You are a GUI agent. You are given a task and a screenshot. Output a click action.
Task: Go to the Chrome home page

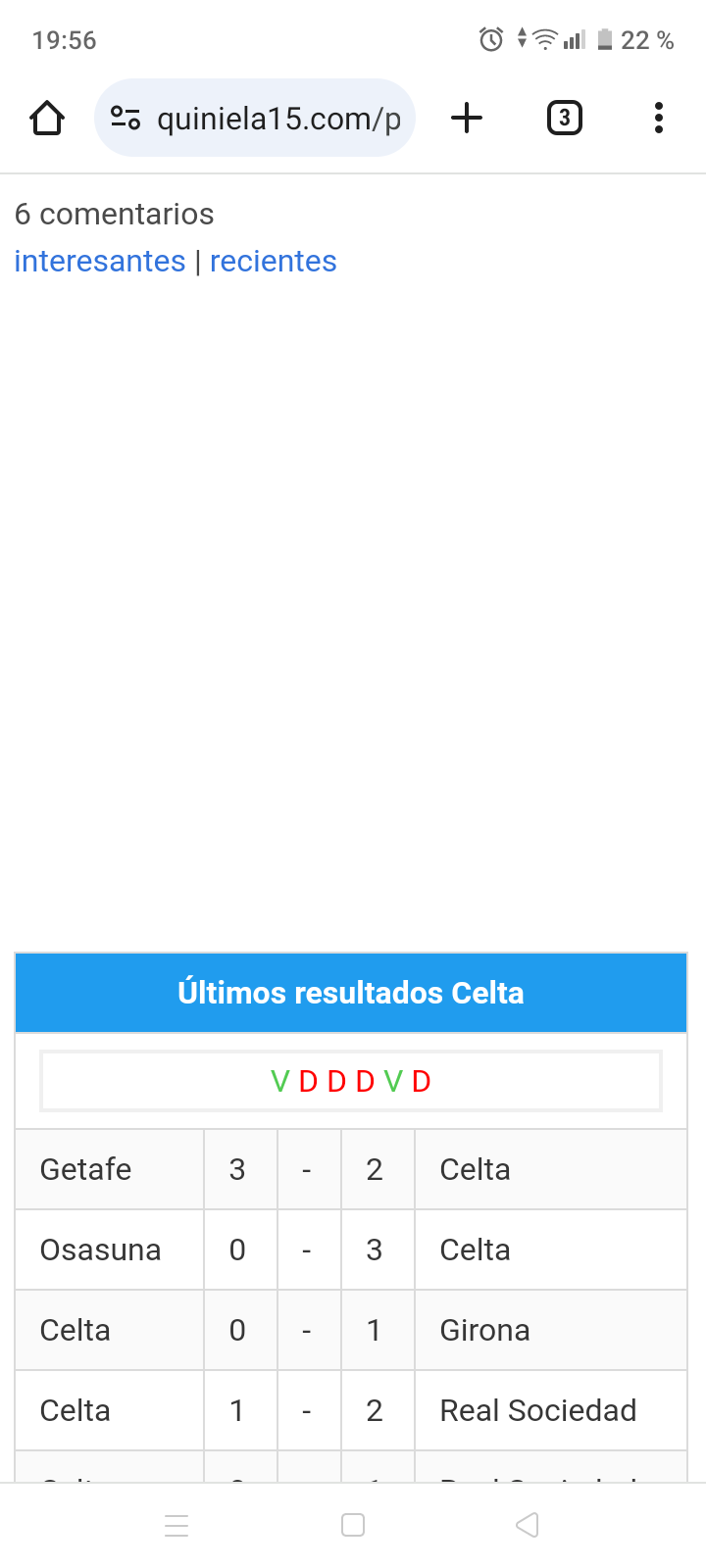click(x=47, y=119)
